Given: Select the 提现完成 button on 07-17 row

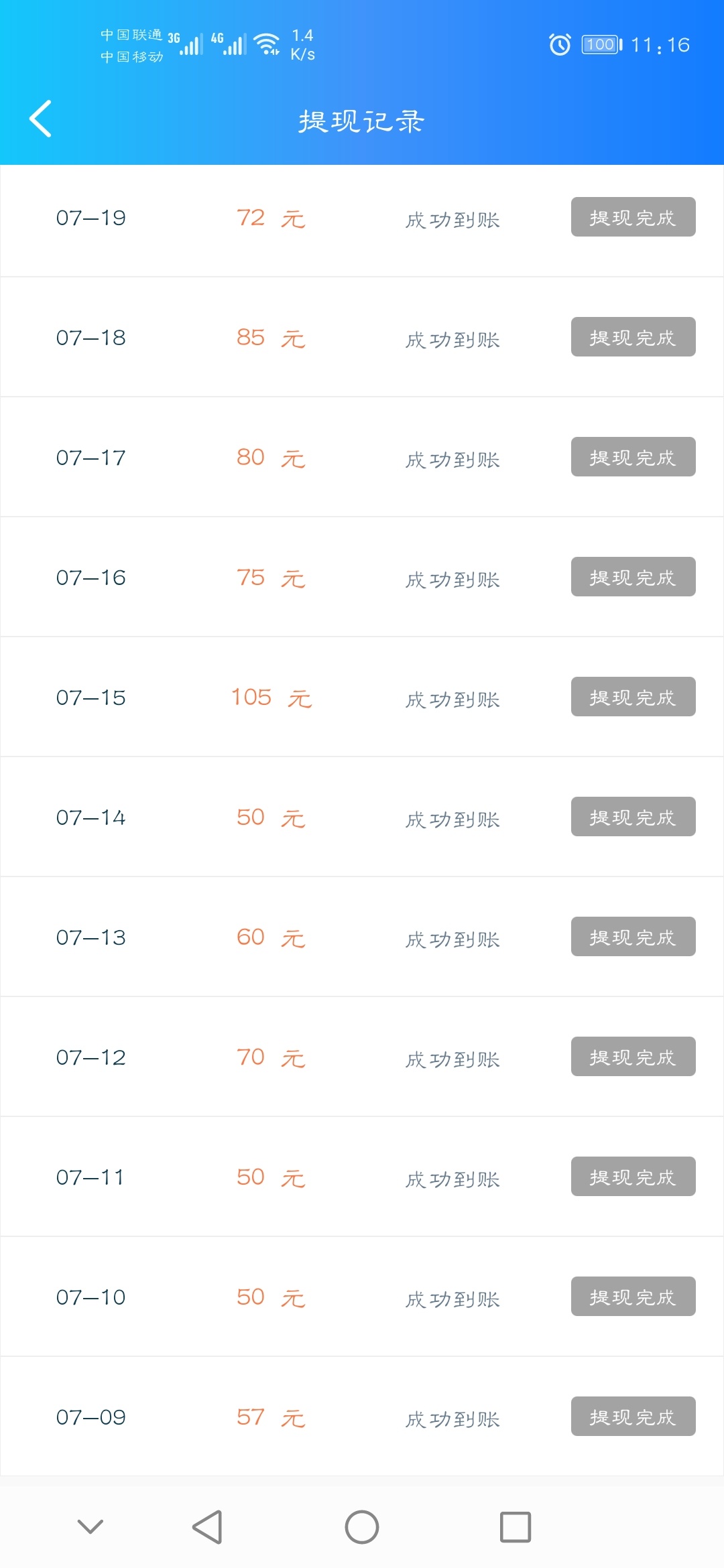Looking at the screenshot, I should pos(633,457).
